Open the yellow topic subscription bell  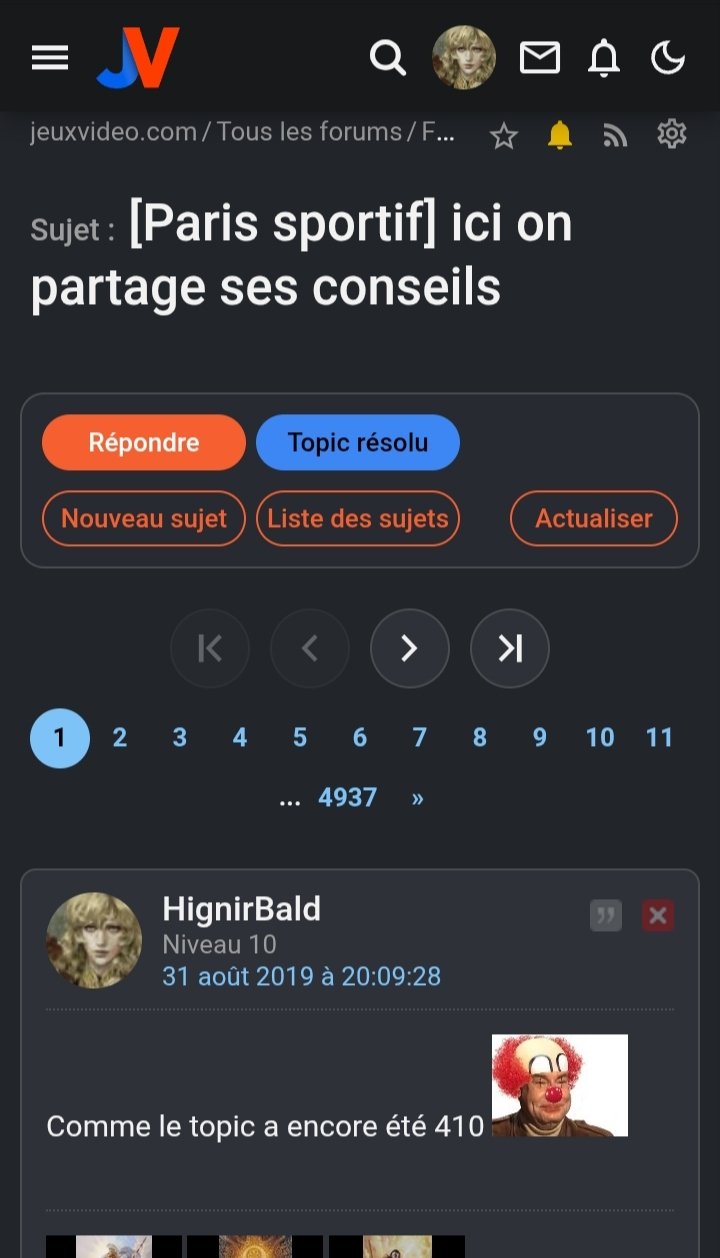[x=560, y=135]
